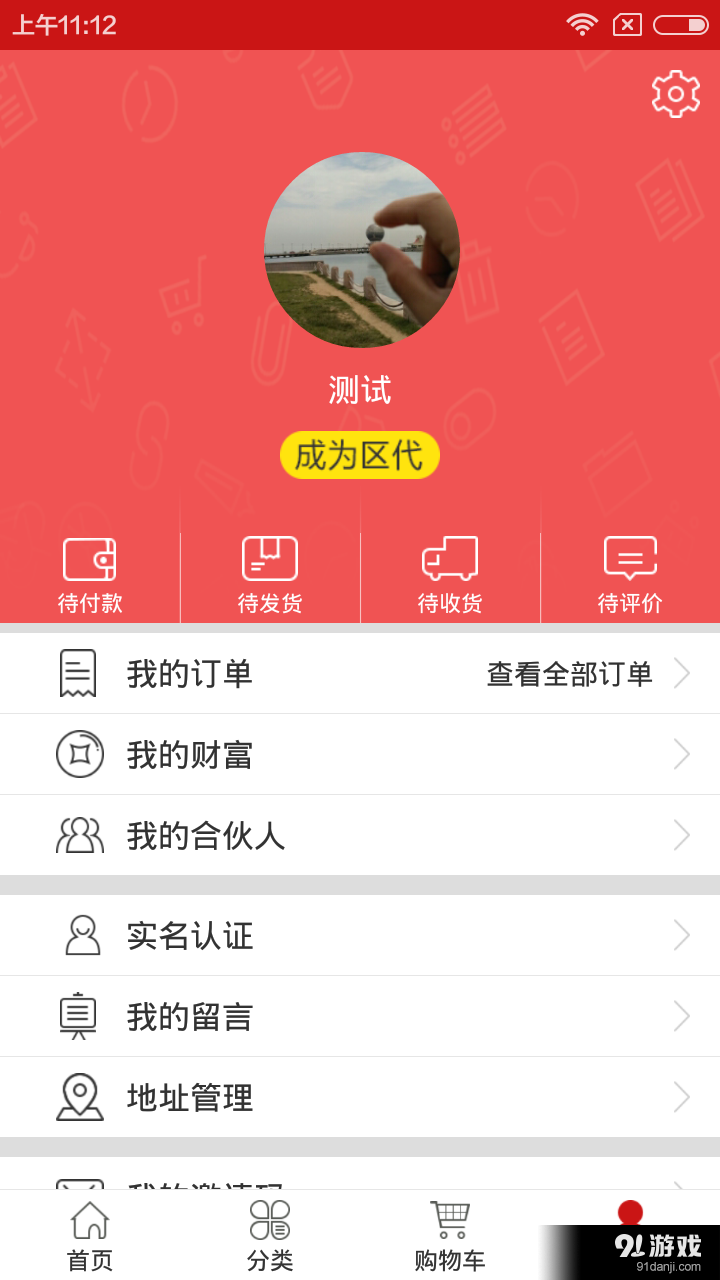Click 查看全部订单 to view all orders
Viewport: 720px width, 1280px height.
568,673
